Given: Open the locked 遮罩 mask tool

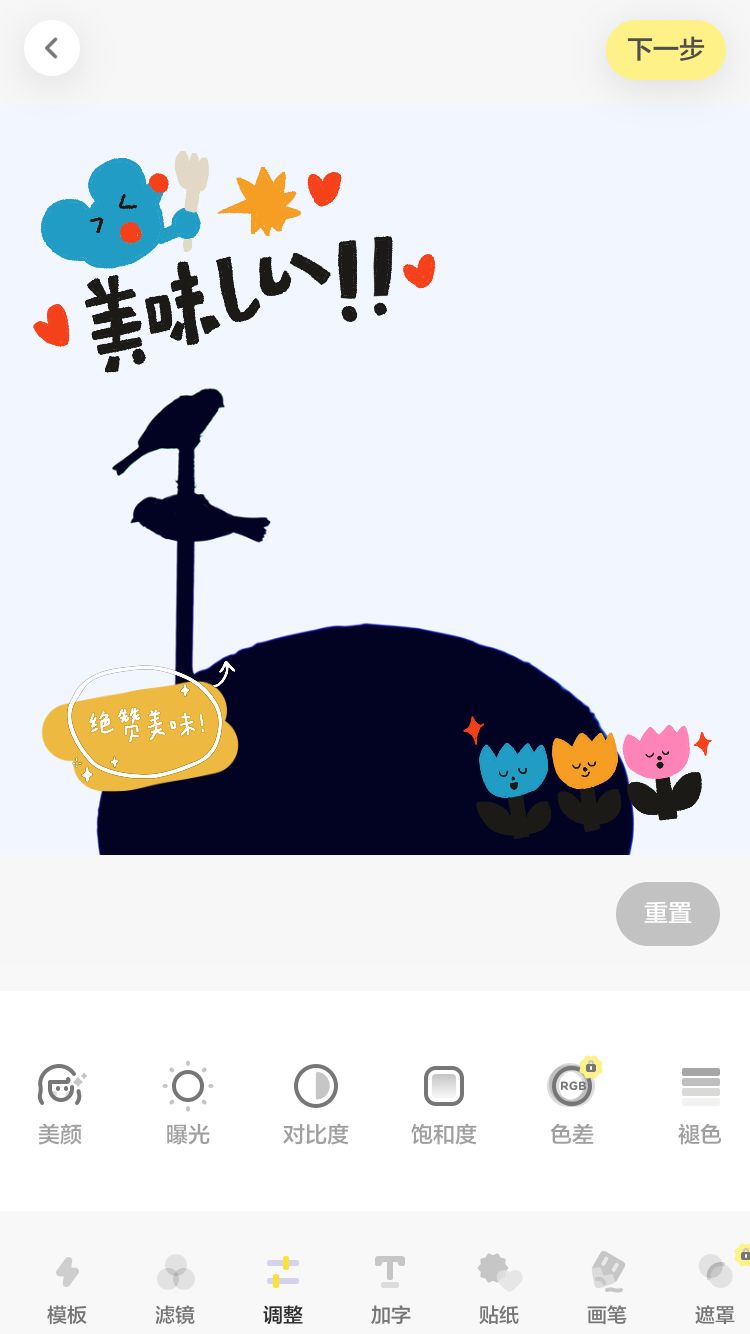Looking at the screenshot, I should 714,1287.
